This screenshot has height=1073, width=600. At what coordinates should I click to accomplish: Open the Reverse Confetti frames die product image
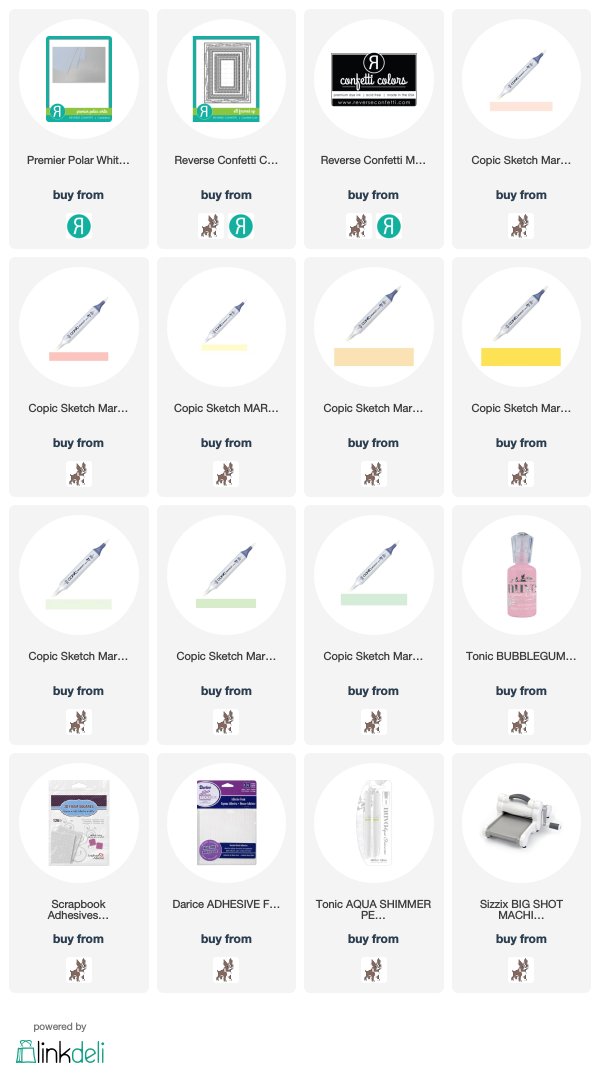tap(226, 79)
